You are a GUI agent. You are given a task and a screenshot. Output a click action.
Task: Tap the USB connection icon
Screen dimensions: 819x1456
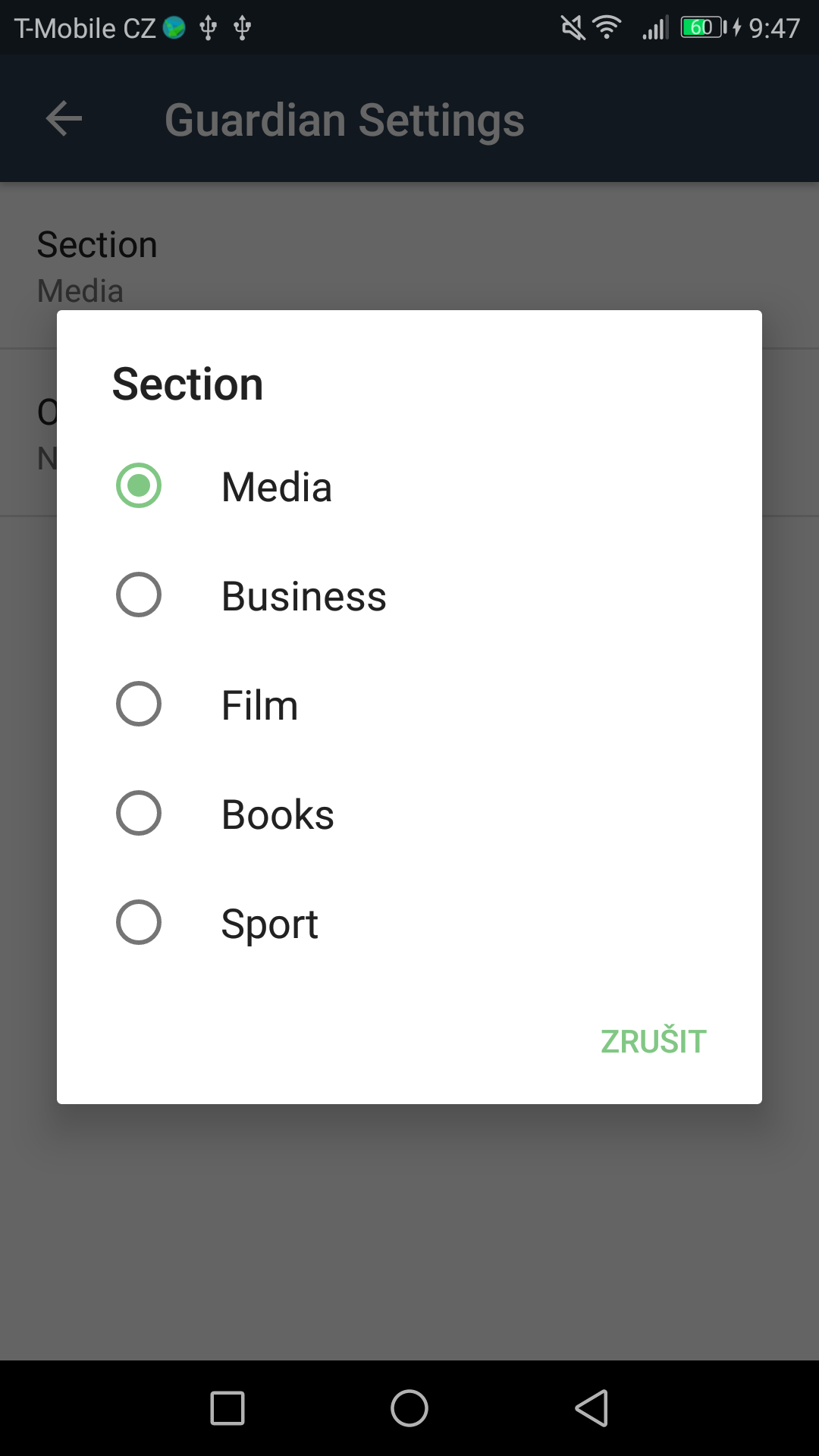207,27
